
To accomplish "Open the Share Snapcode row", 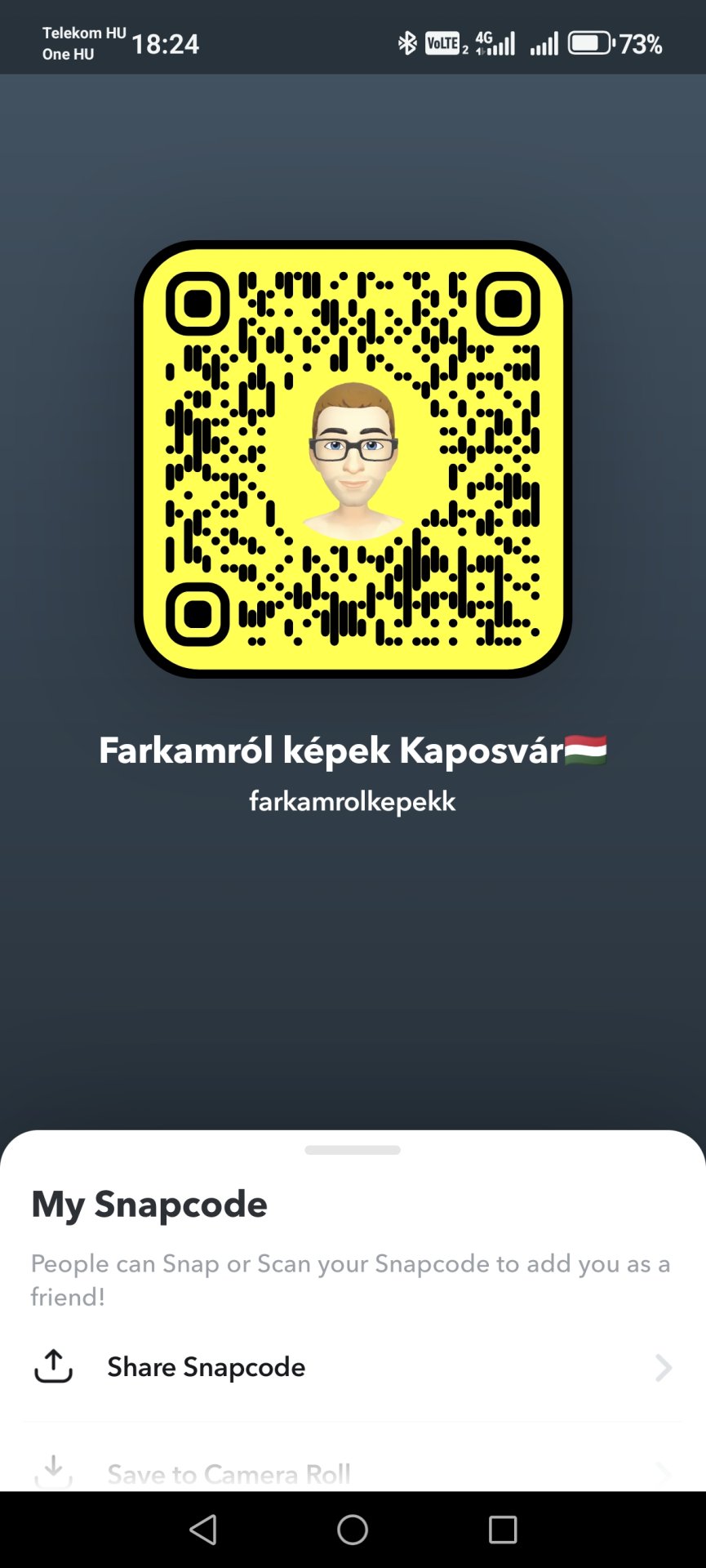I will tap(353, 1367).
